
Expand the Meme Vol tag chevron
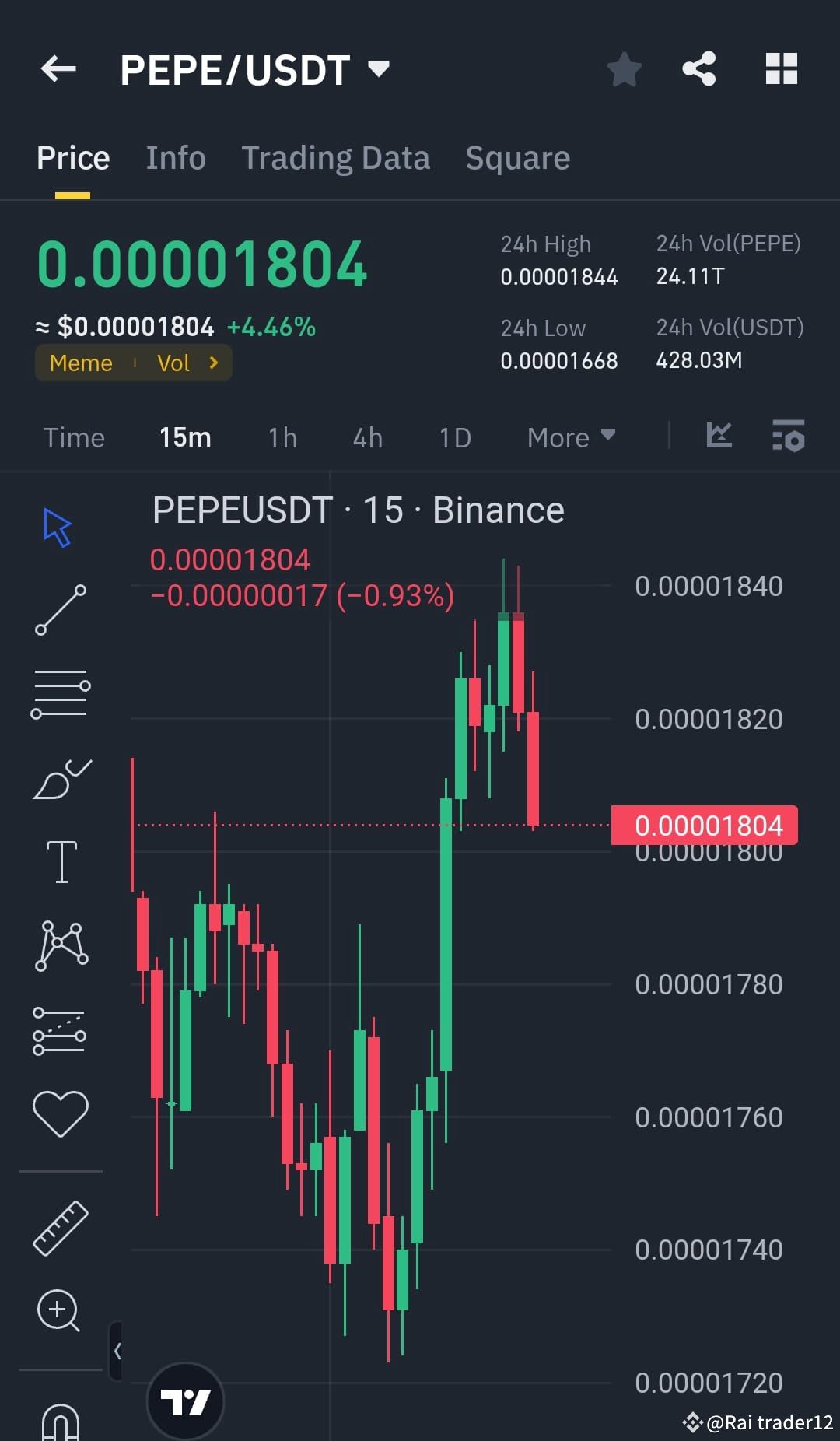click(x=212, y=363)
